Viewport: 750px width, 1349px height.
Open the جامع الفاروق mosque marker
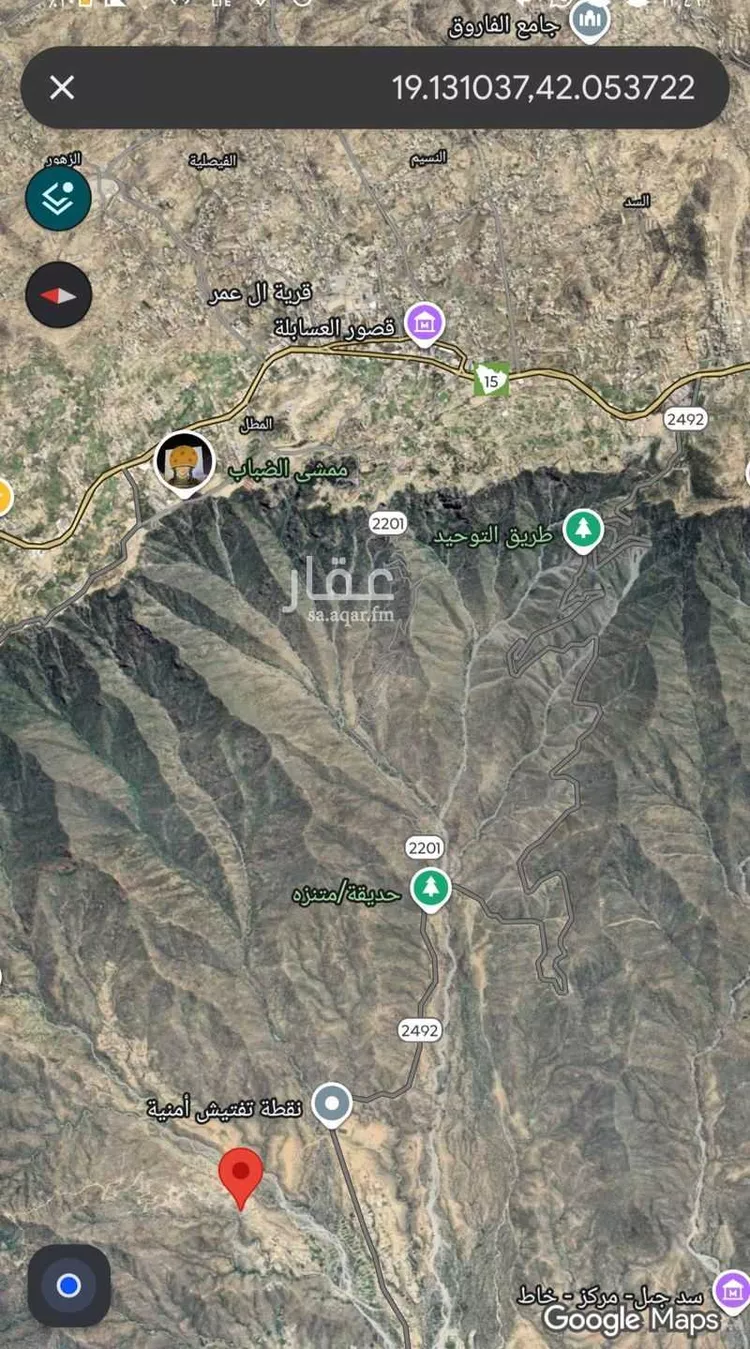[x=589, y=22]
